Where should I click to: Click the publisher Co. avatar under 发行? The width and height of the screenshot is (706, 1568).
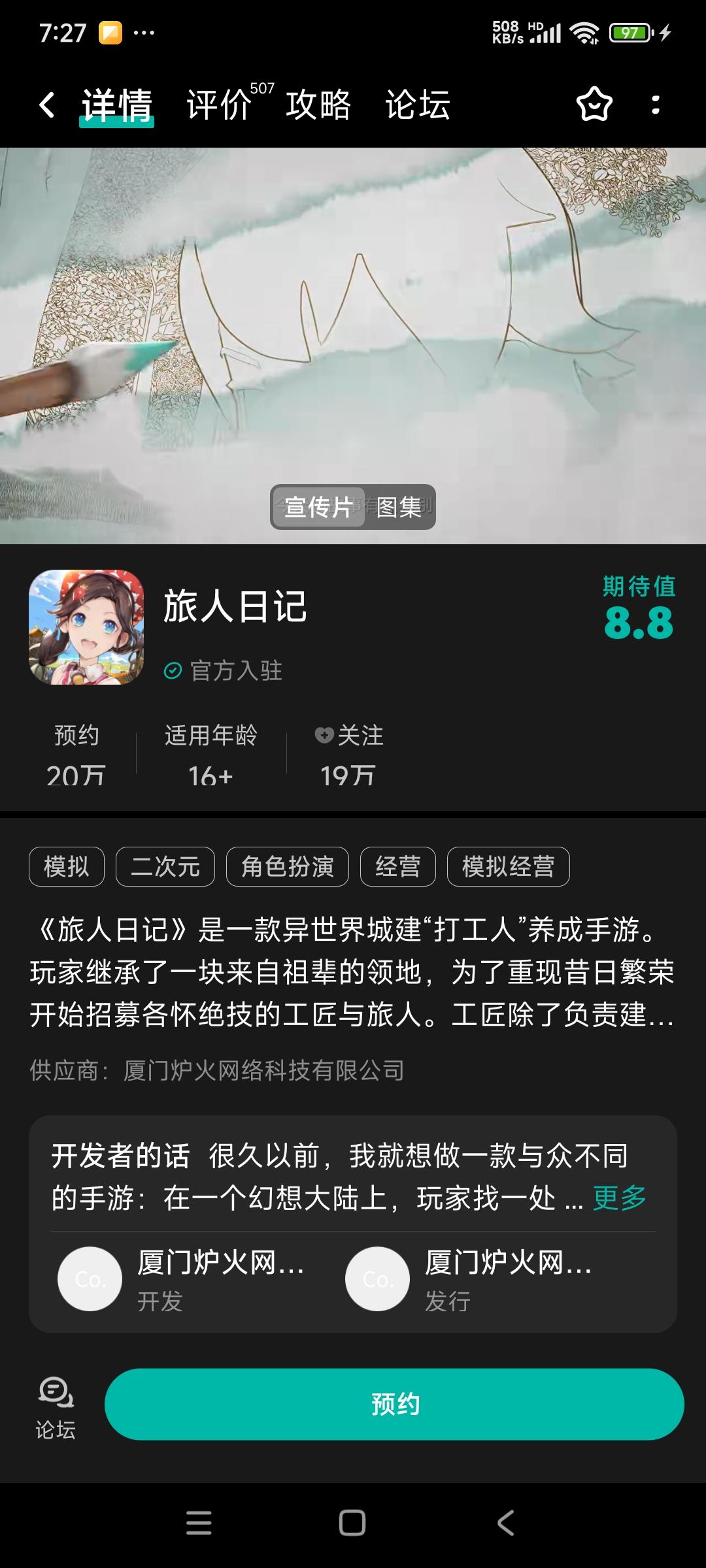pyautogui.click(x=377, y=1279)
